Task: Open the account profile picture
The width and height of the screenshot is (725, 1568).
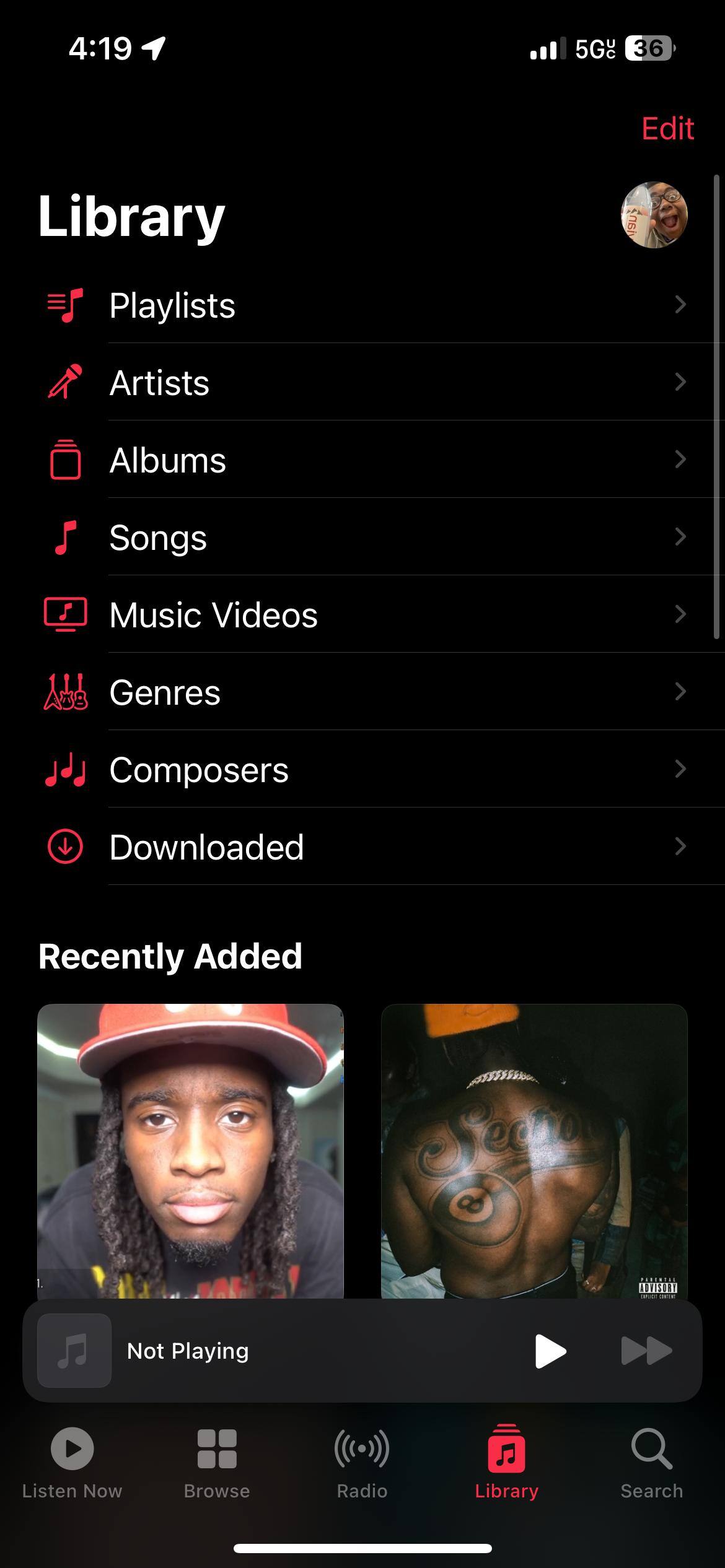Action: [654, 215]
